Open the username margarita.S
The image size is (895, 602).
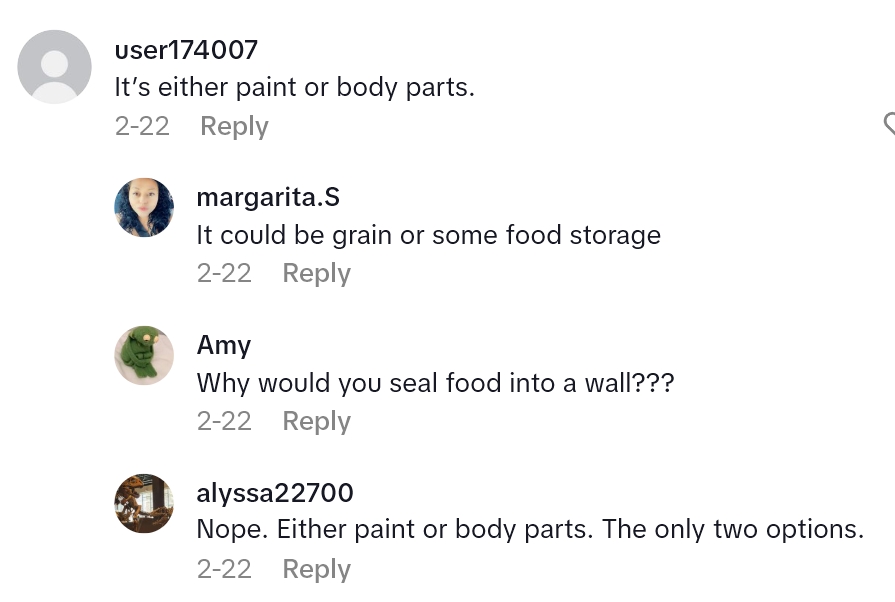coord(268,197)
